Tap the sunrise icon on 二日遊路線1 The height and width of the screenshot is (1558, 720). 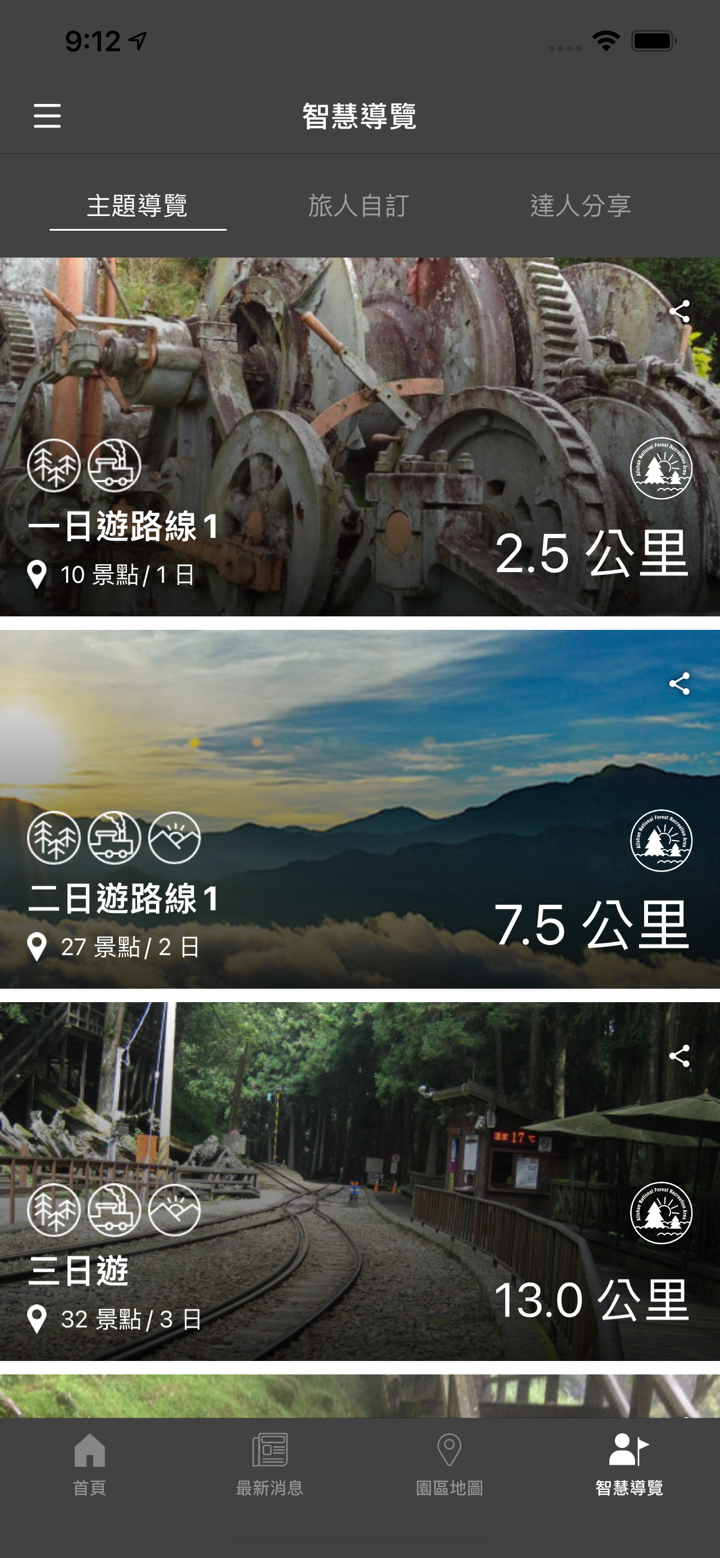click(x=174, y=839)
